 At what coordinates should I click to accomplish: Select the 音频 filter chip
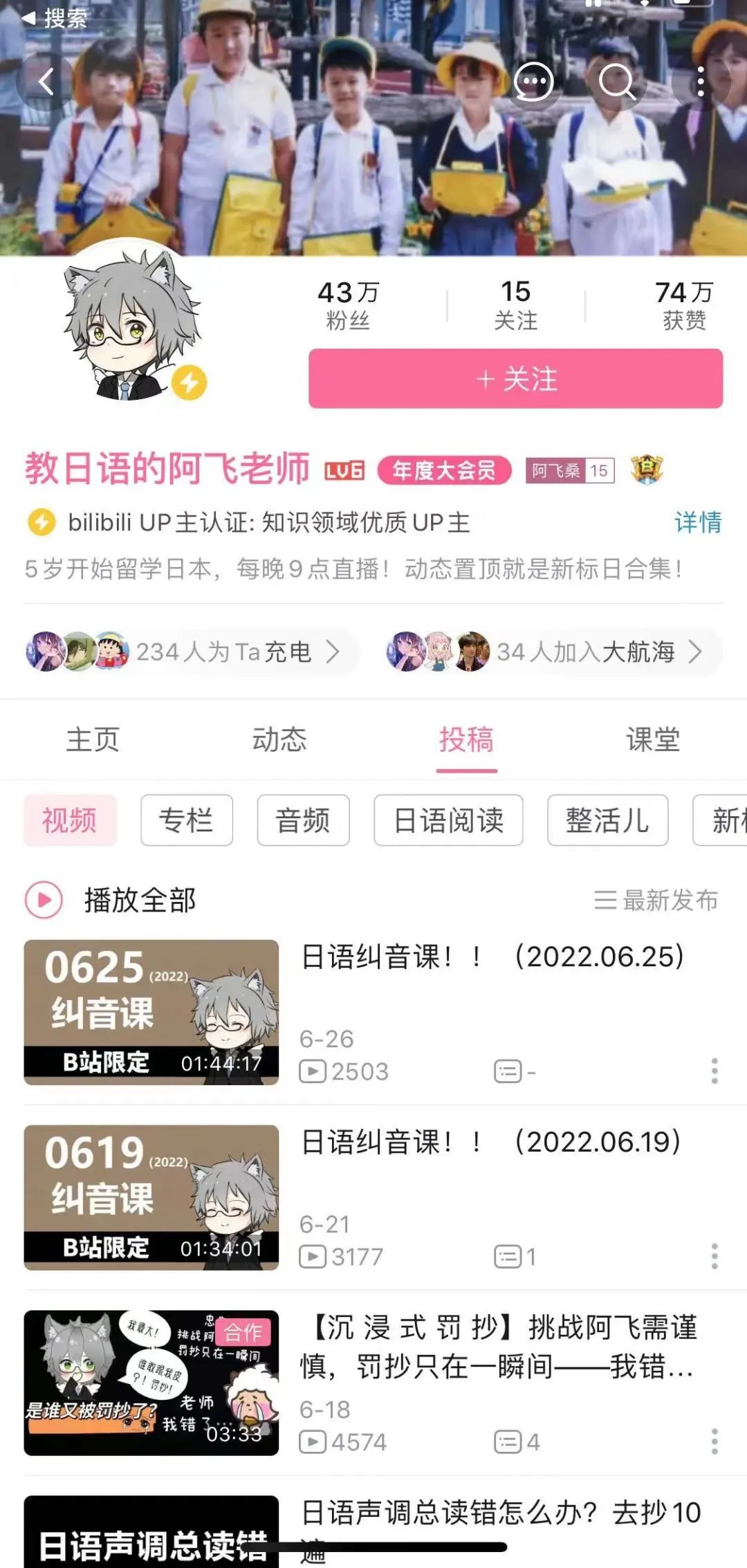click(x=303, y=820)
